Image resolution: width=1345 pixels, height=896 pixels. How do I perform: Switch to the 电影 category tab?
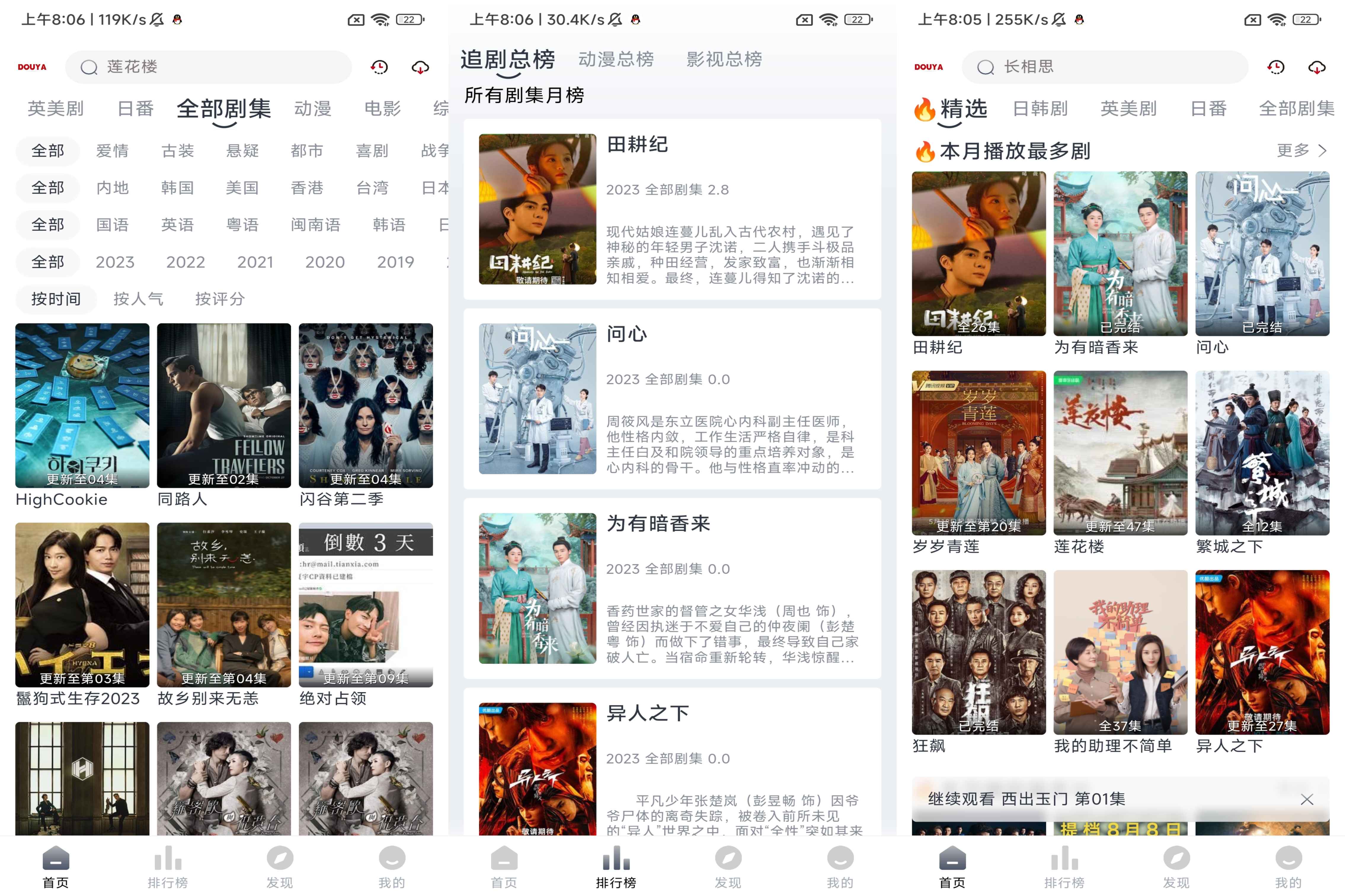pyautogui.click(x=383, y=109)
